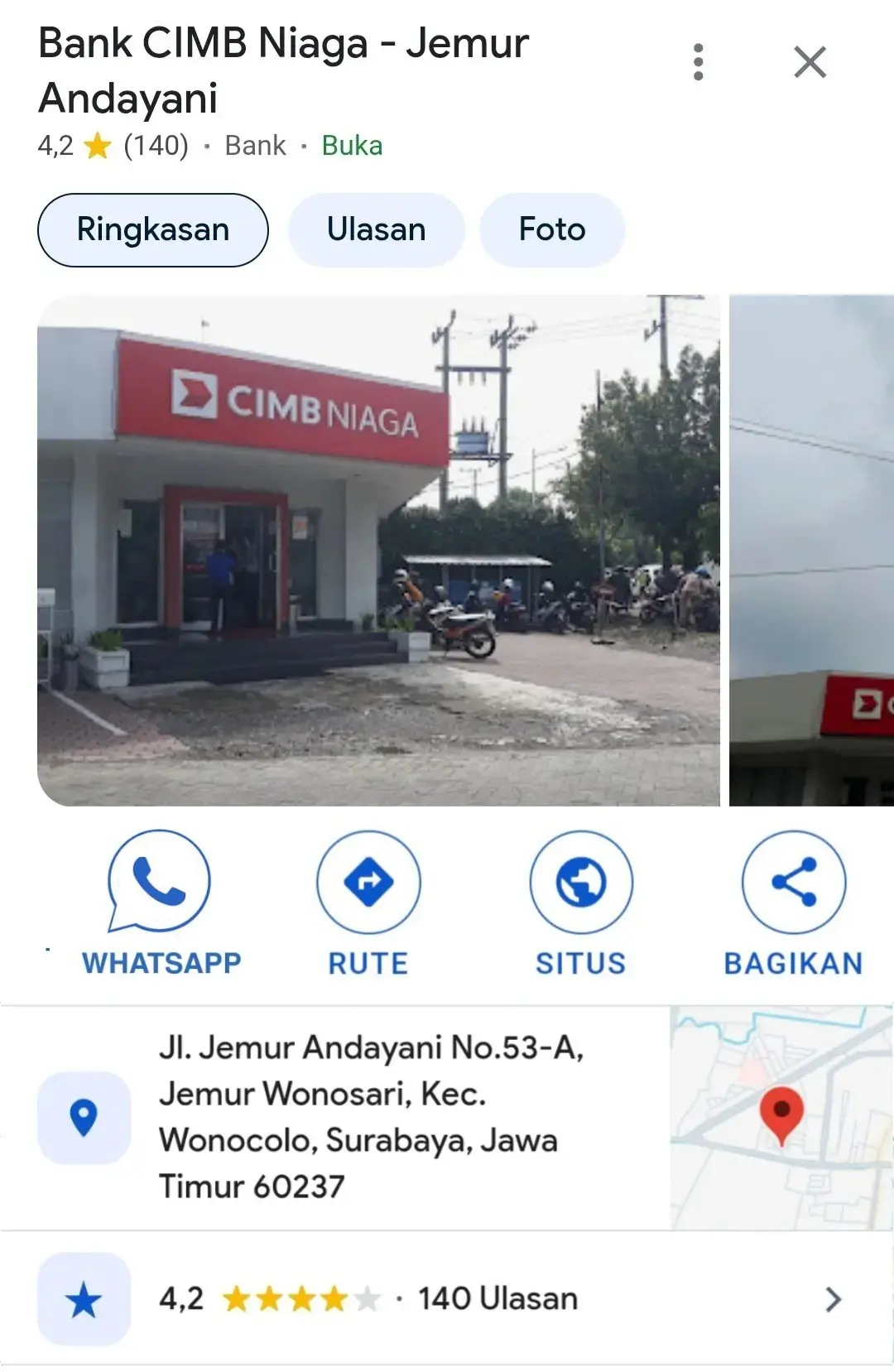Image resolution: width=894 pixels, height=1372 pixels.
Task: Open the 140 Ulasan rating row
Action: pyautogui.click(x=447, y=1298)
